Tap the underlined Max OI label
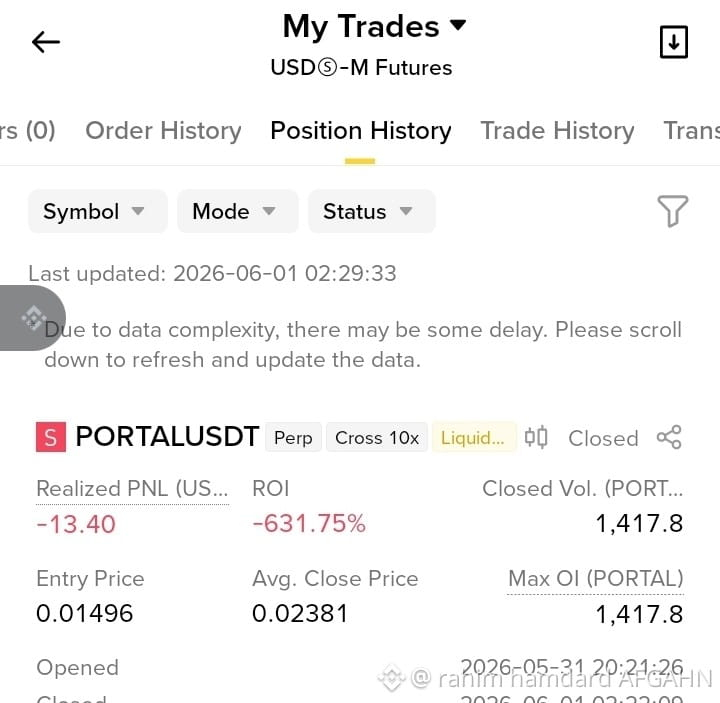The image size is (720, 703). pos(596,579)
